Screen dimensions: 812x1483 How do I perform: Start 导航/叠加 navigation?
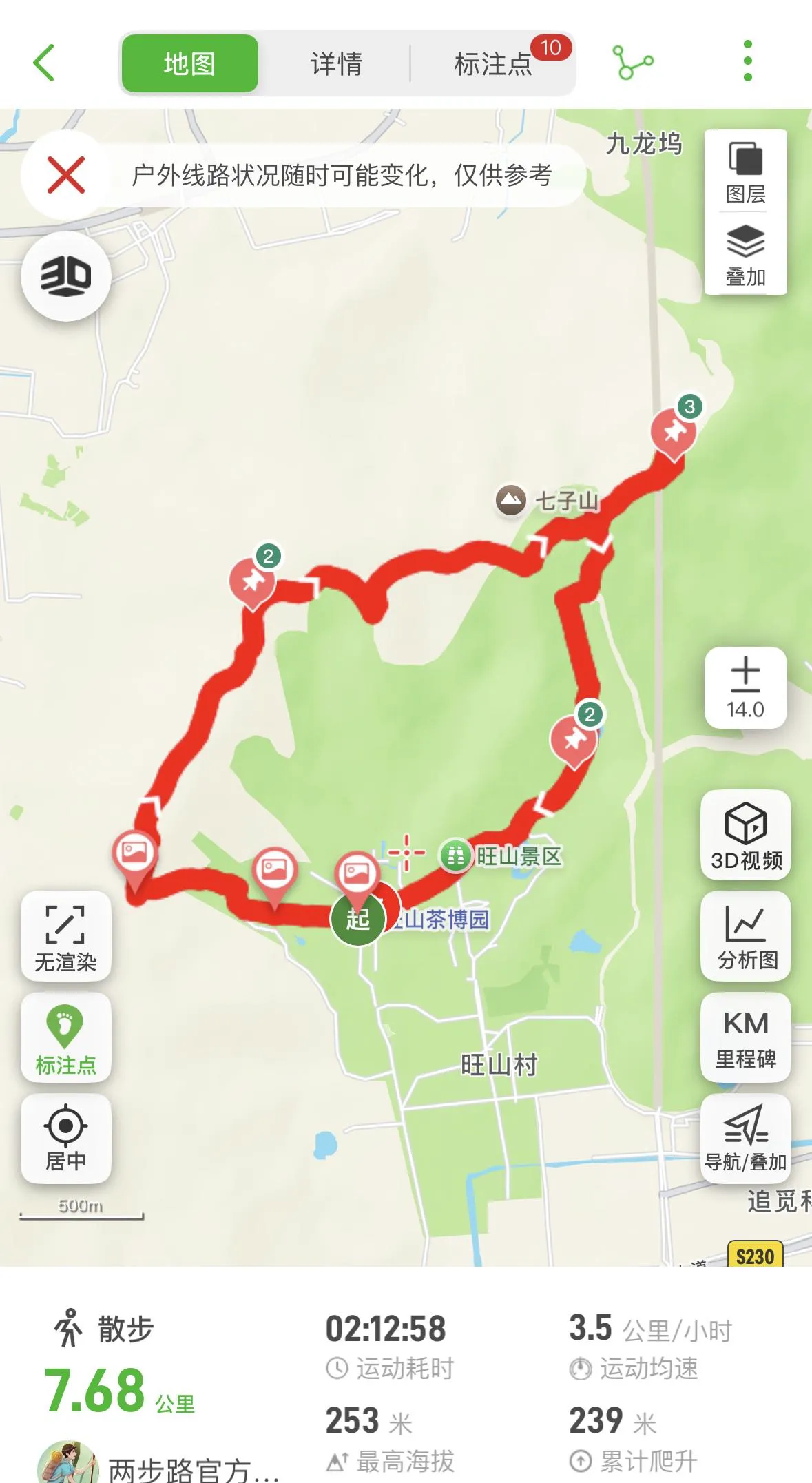tap(746, 1138)
